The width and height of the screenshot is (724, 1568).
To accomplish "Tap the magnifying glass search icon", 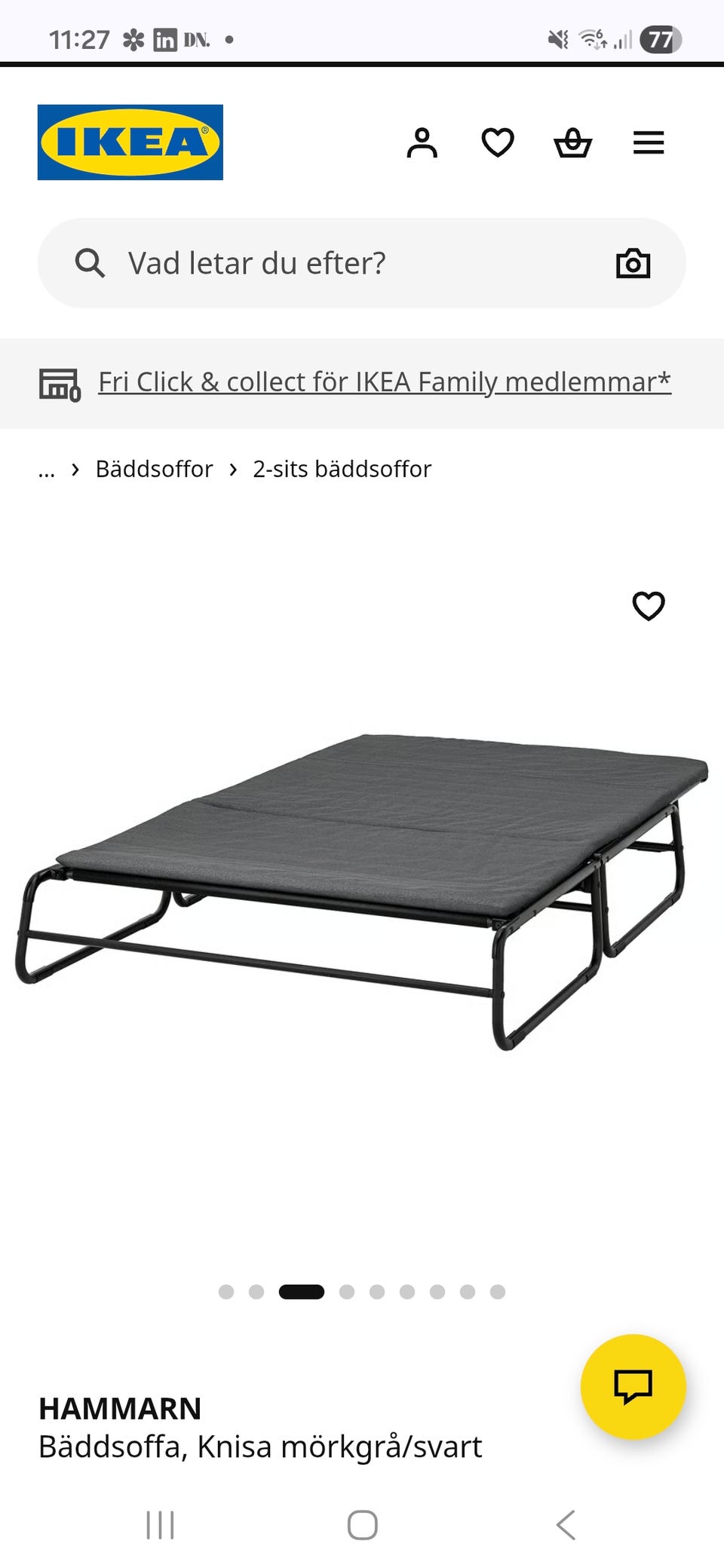I will coord(90,262).
